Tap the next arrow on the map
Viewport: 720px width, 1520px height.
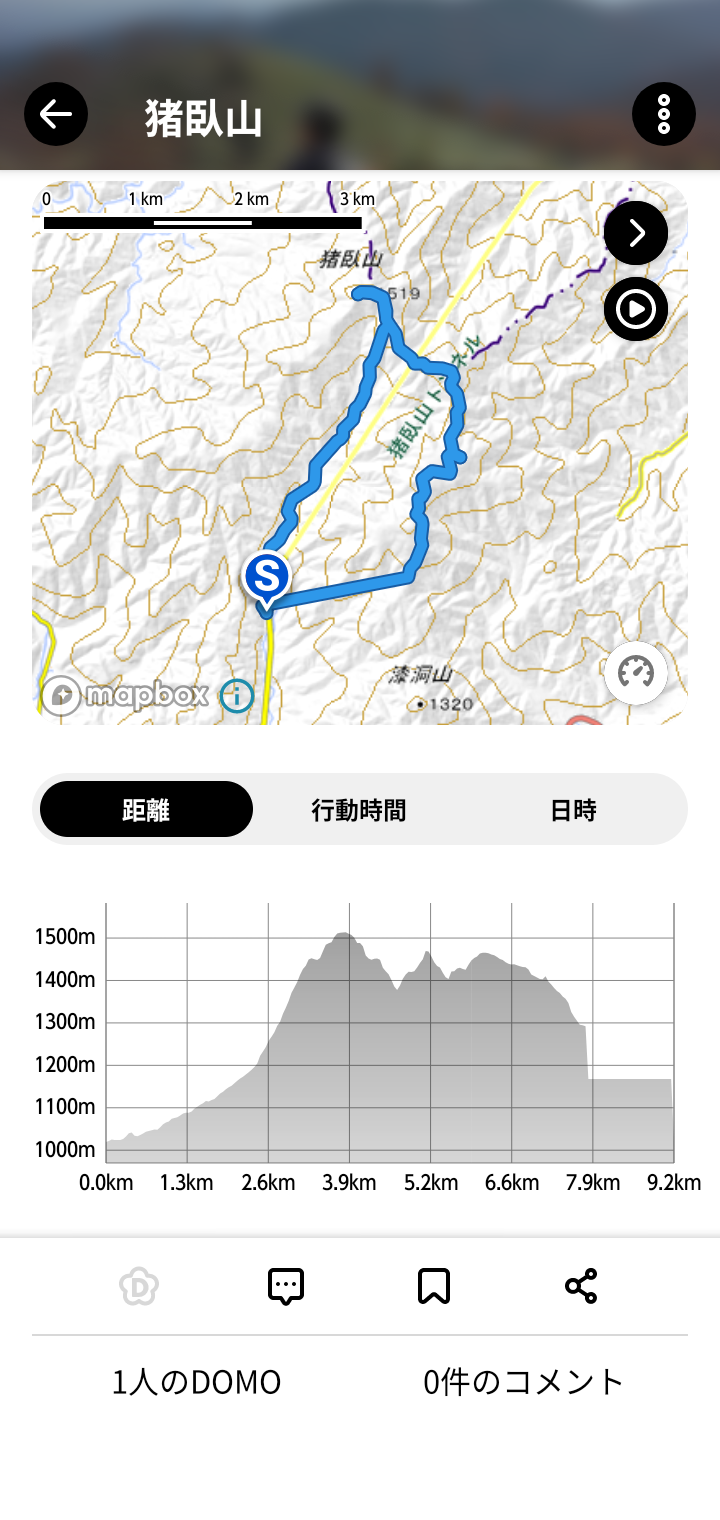[x=636, y=233]
